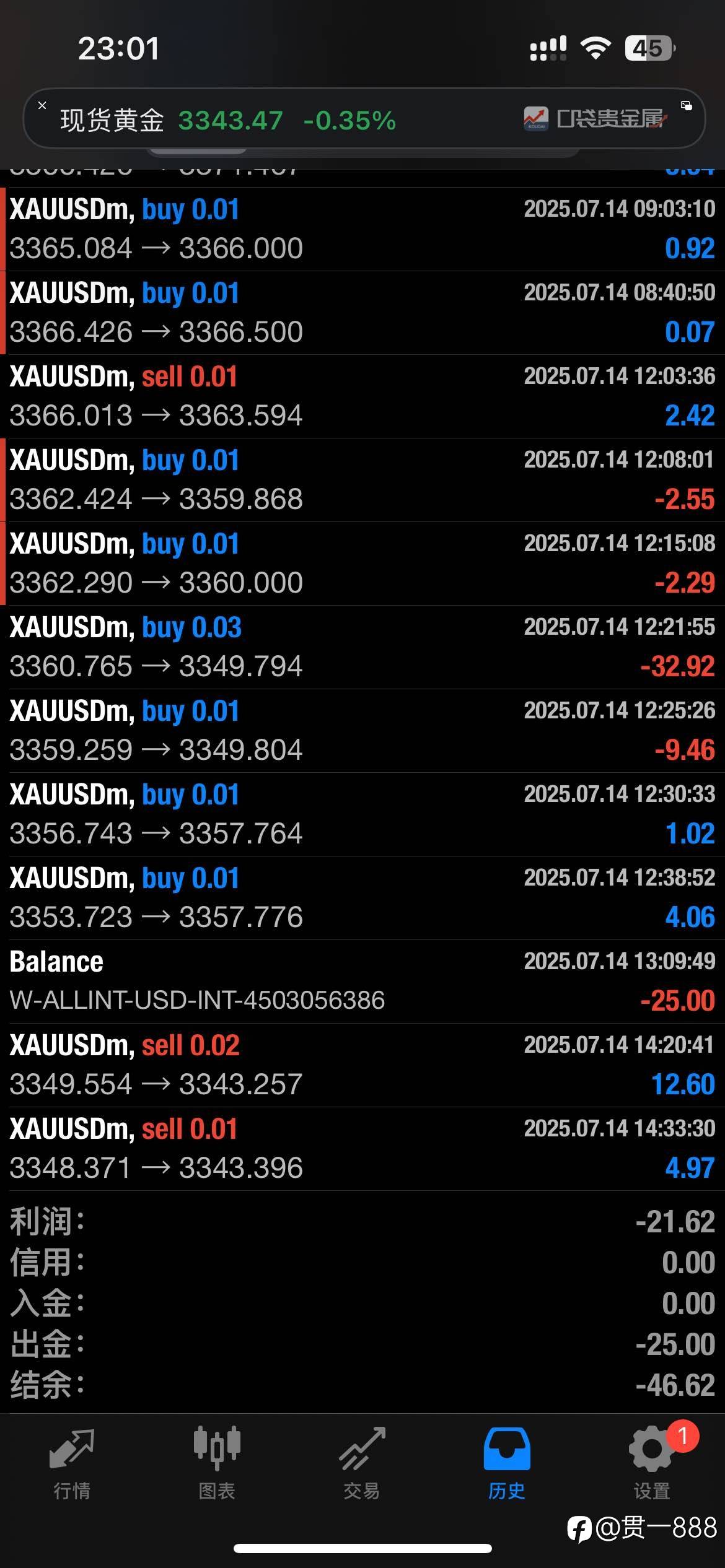
Task: Expand the buy trade closed at 08:40:50
Action: click(x=362, y=313)
